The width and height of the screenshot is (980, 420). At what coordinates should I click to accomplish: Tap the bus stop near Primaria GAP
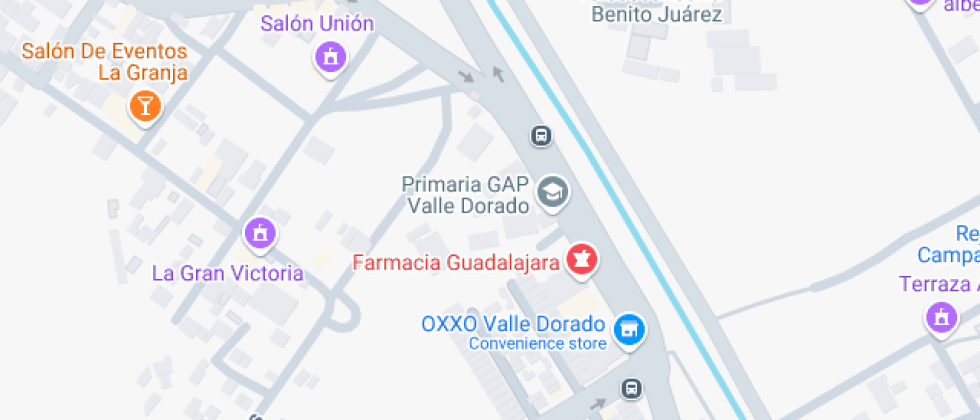click(x=541, y=135)
